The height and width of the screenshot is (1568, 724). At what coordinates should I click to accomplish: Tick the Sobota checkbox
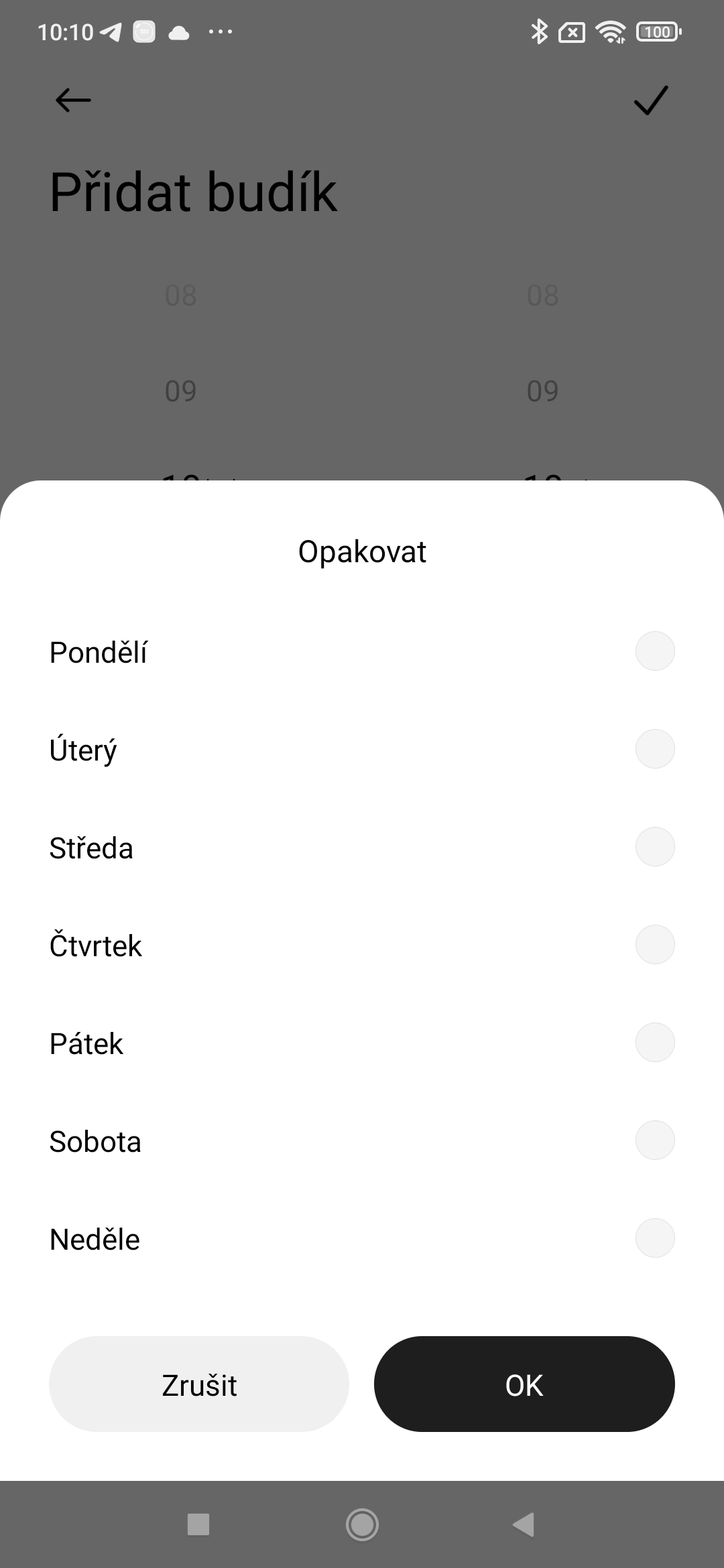[x=654, y=1140]
